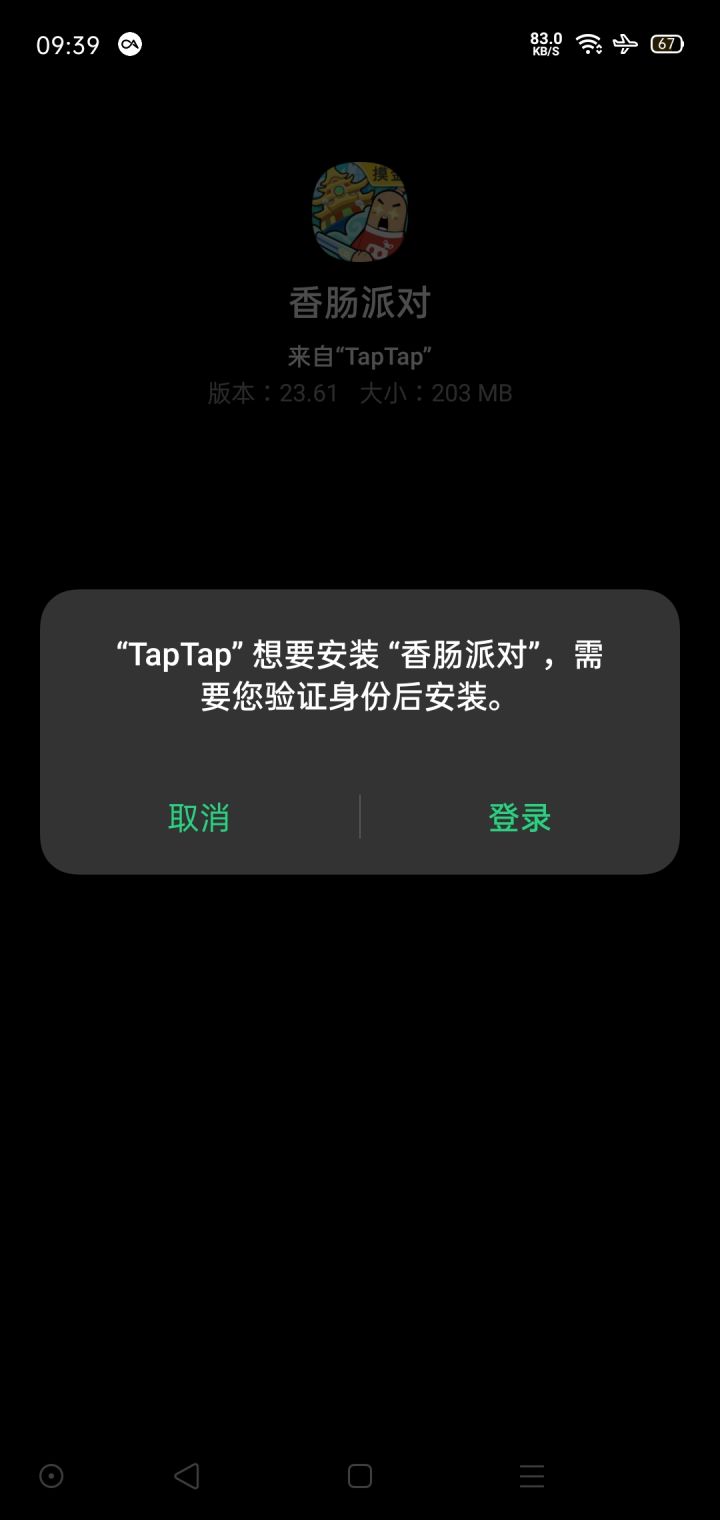Tap the battery indicator showing 67
The width and height of the screenshot is (720, 1520).
click(666, 44)
